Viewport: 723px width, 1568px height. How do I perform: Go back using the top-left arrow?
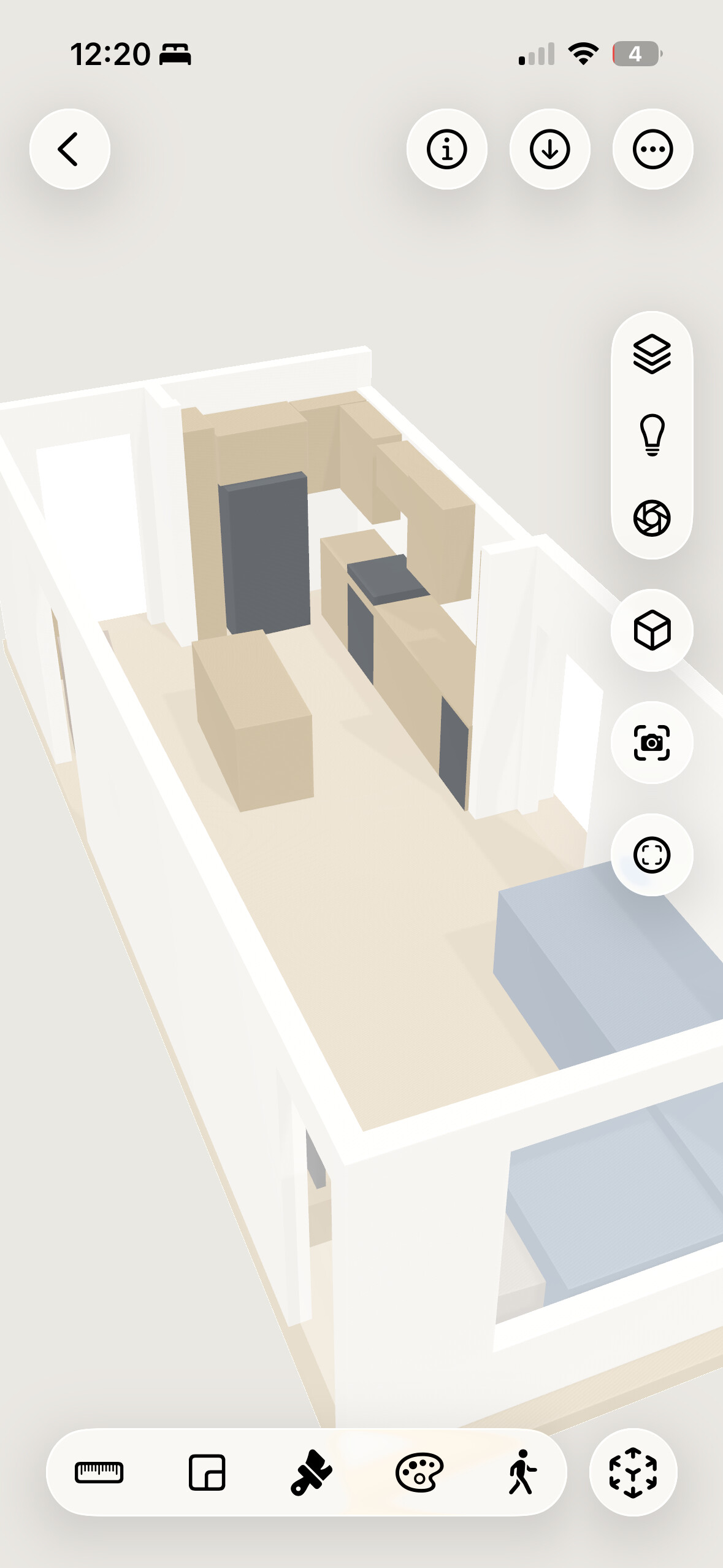(x=69, y=149)
